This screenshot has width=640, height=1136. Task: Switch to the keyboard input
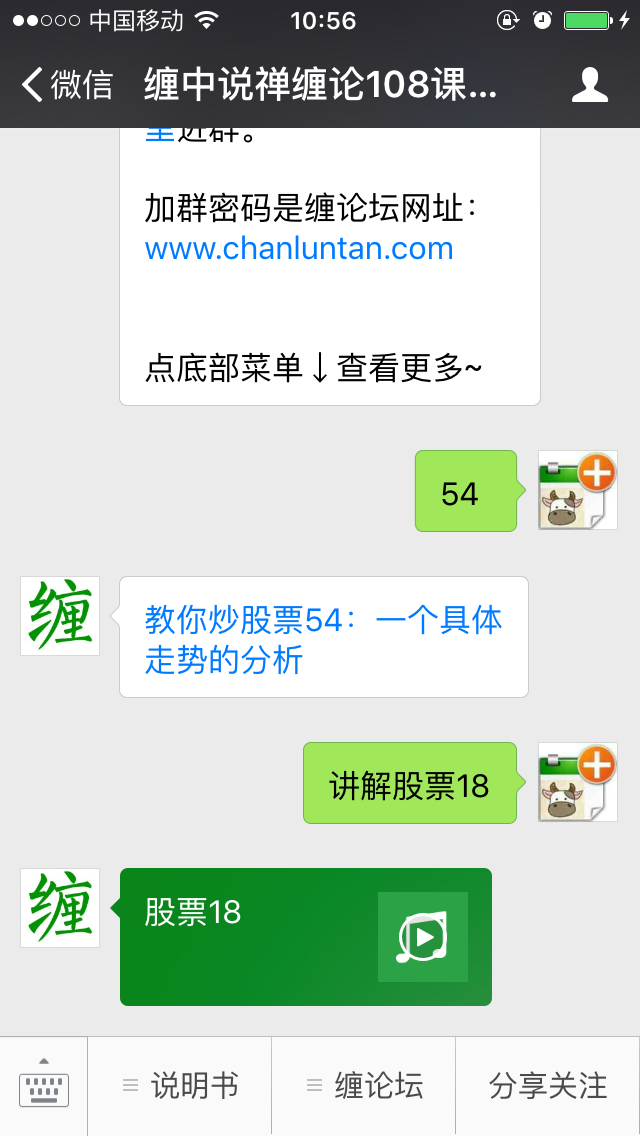[x=44, y=1085]
